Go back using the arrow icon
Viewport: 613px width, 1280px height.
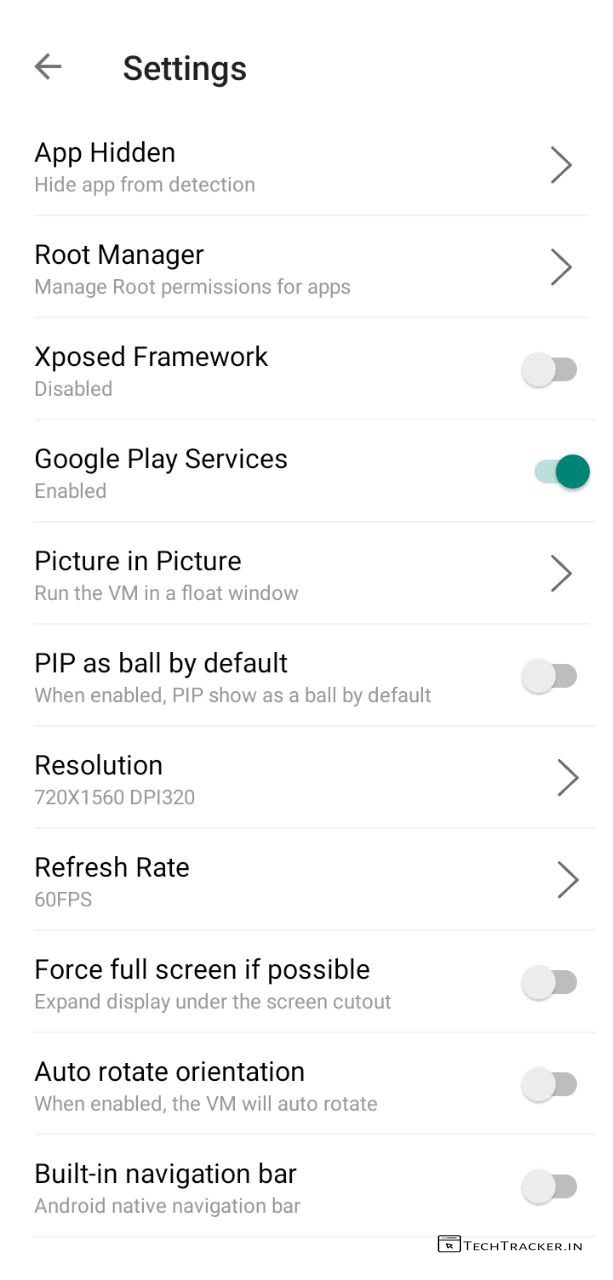[48, 67]
